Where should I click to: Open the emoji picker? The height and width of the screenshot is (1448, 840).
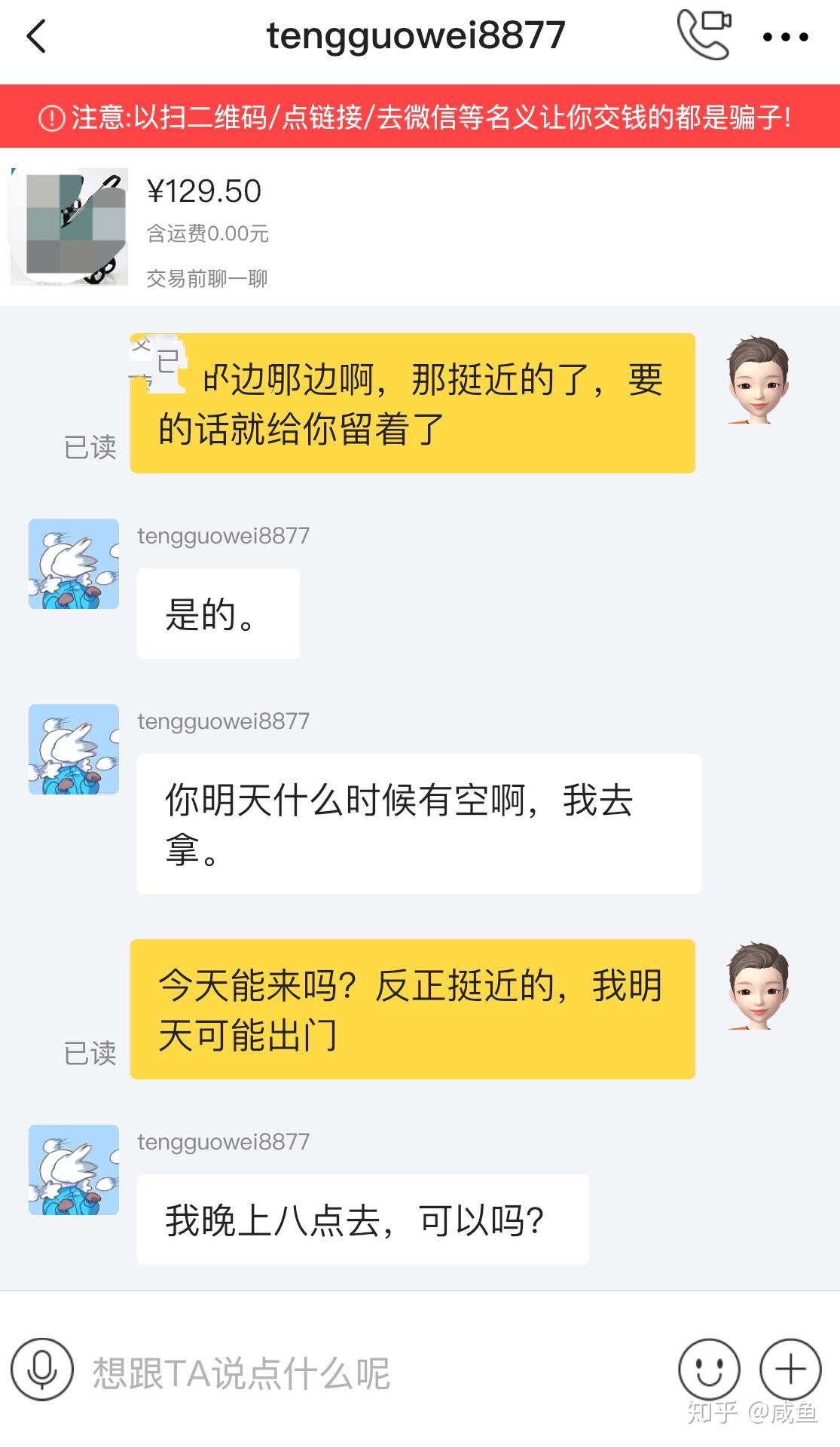click(708, 1369)
